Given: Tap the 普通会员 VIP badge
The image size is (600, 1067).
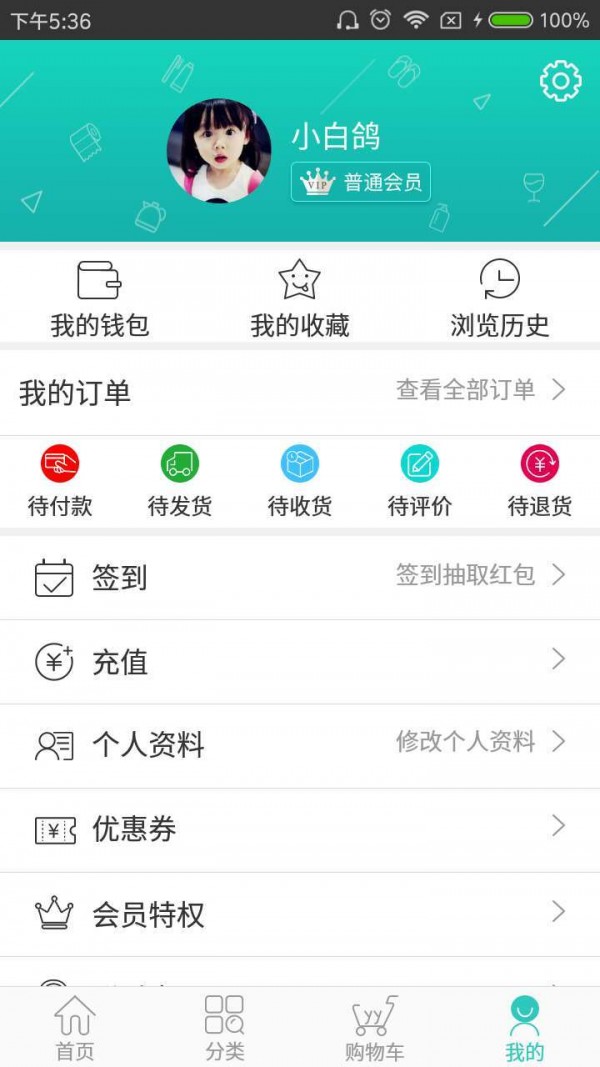Looking at the screenshot, I should pos(361,182).
